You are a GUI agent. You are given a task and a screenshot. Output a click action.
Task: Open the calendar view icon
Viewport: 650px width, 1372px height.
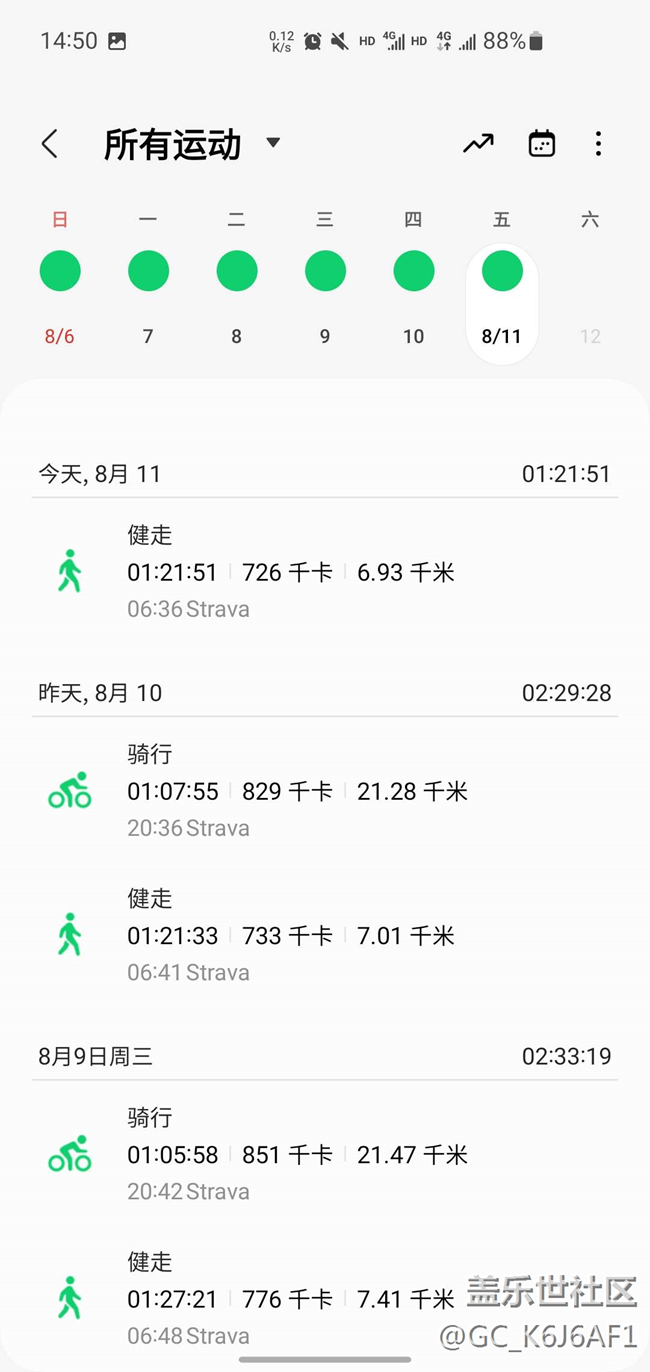click(541, 144)
